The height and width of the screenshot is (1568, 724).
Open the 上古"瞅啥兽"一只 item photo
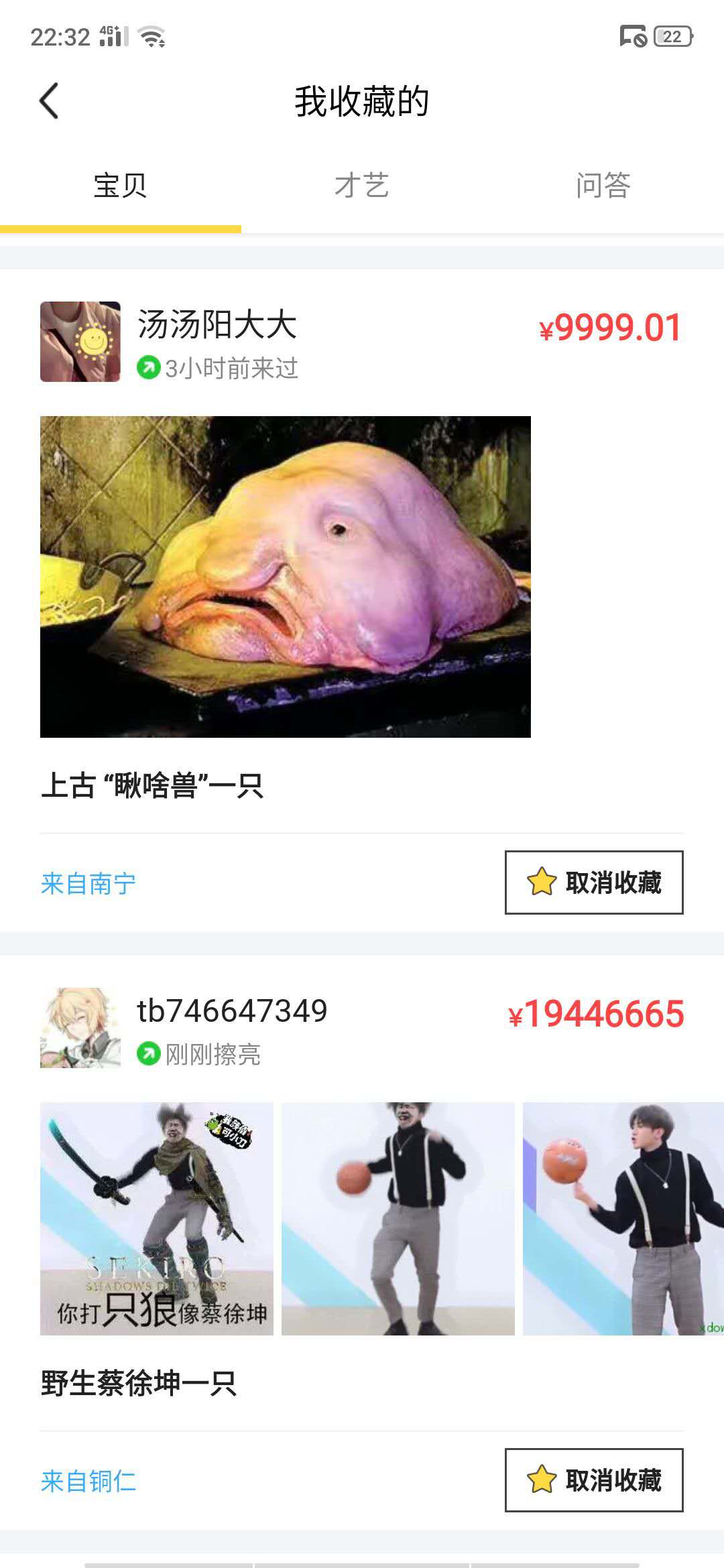[286, 577]
